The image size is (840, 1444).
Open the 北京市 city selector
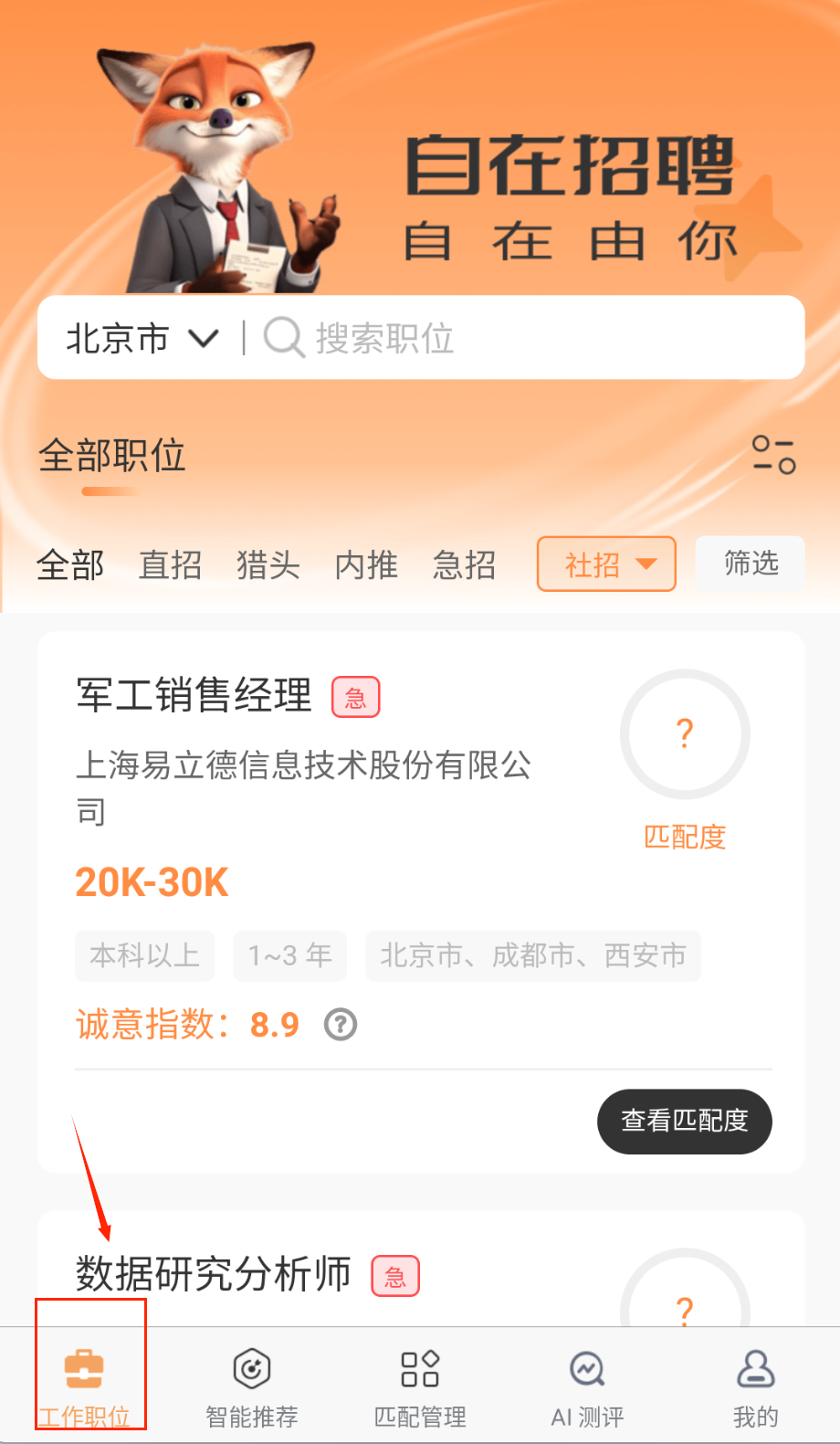[x=142, y=339]
